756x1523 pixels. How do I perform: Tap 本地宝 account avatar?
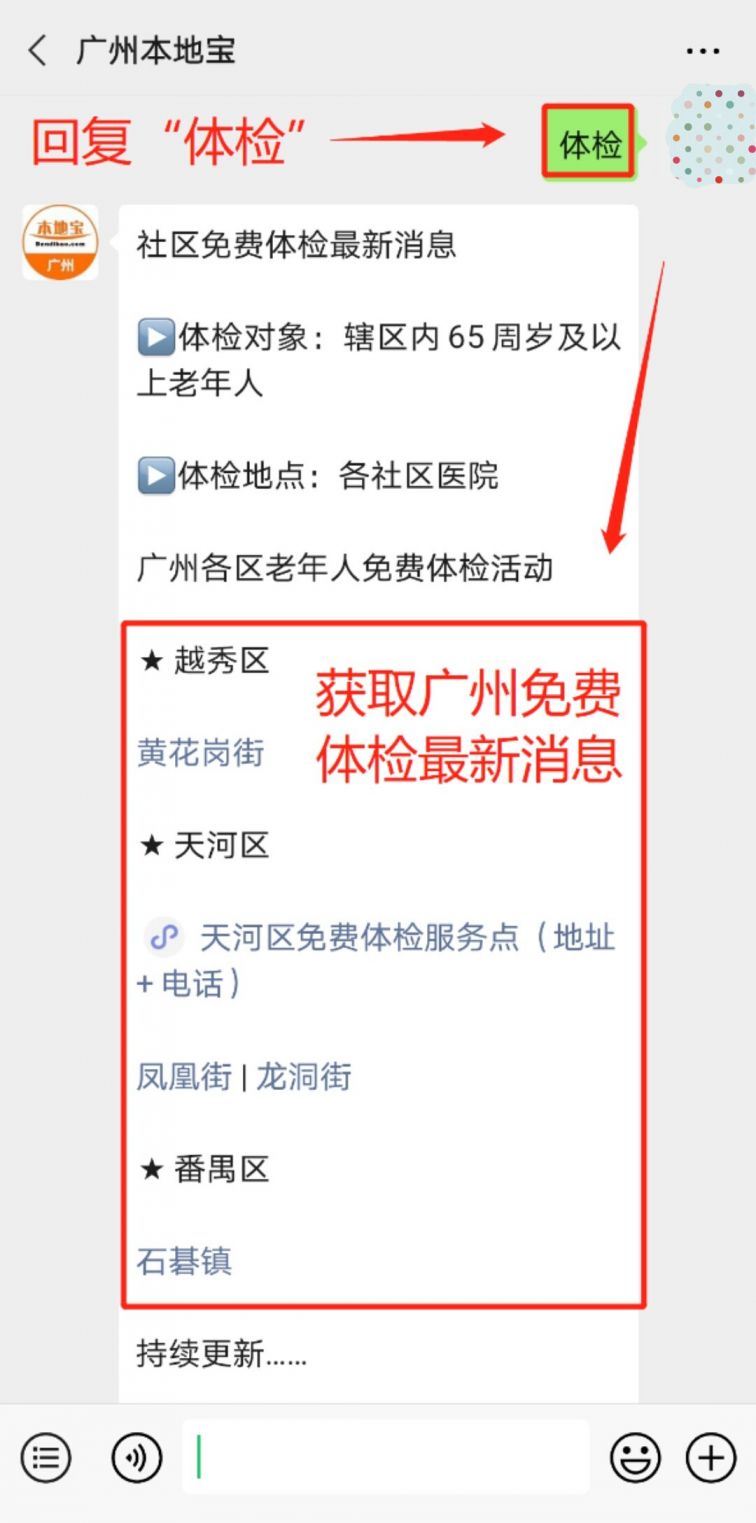pos(60,242)
